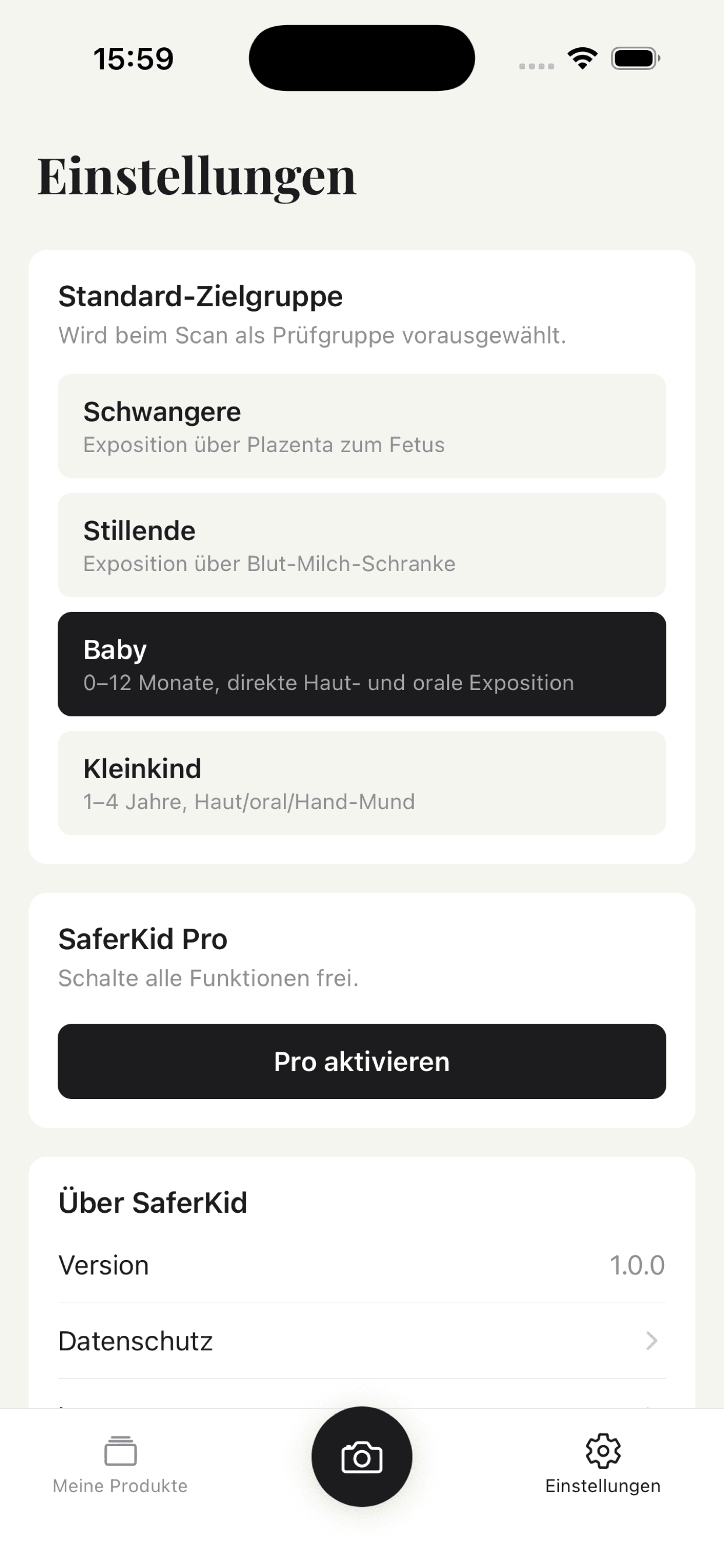Open Datenschutz via the chevron
The height and width of the screenshot is (1568, 724).
652,1341
